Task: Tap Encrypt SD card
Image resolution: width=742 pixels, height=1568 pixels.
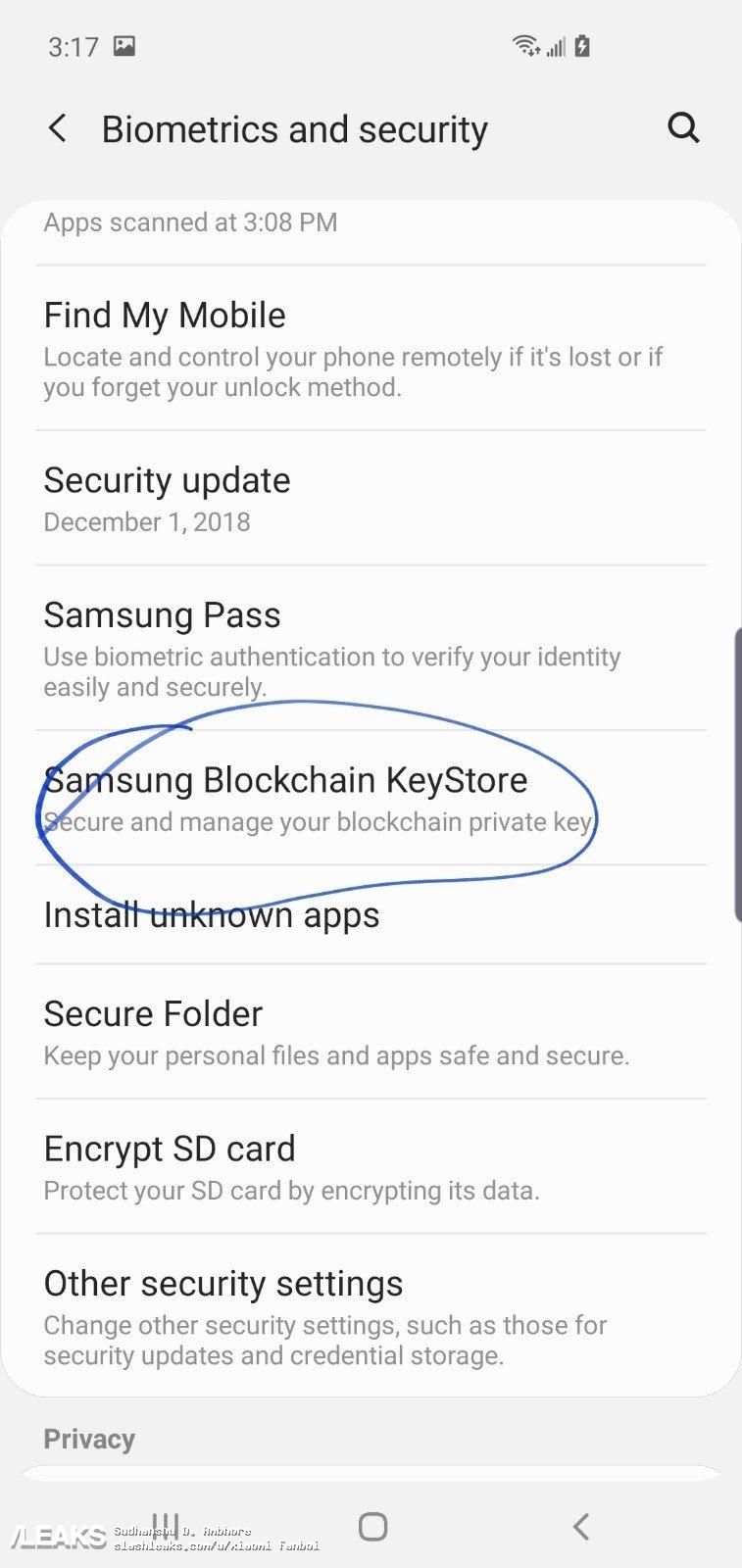Action: coord(371,1166)
